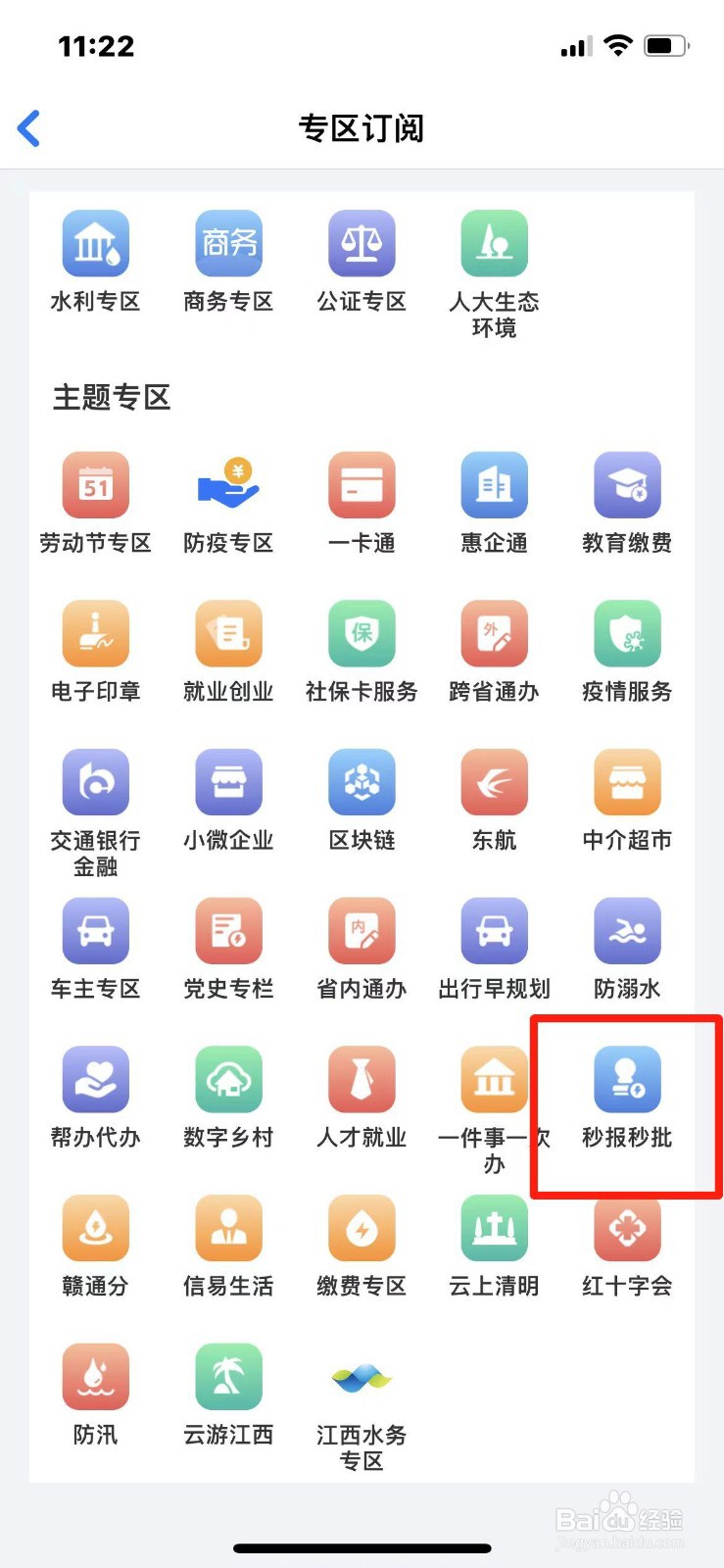Select 秒报秒批 highlighted service icon
The image size is (724, 1568).
(x=627, y=1079)
